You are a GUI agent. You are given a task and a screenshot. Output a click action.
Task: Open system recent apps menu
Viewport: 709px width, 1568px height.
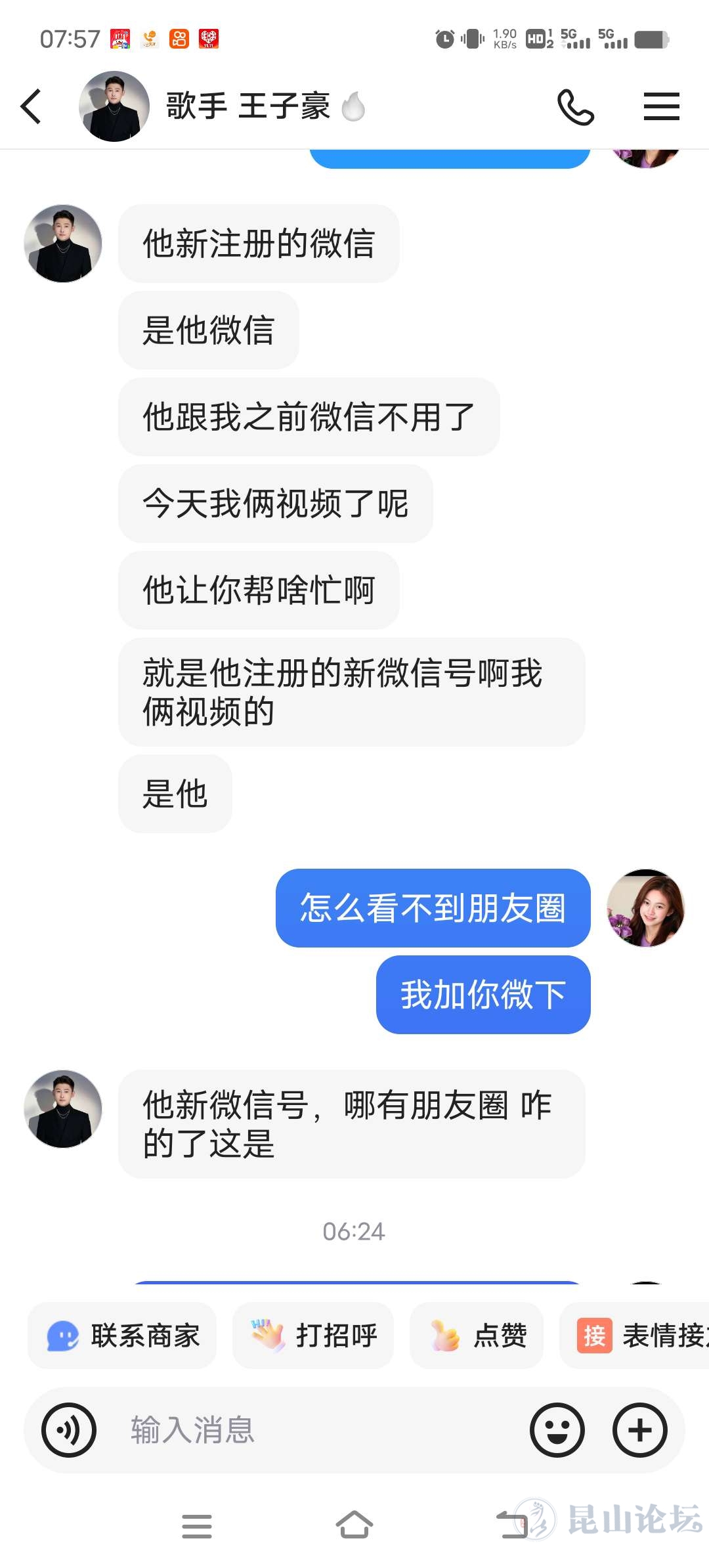pos(197,1526)
